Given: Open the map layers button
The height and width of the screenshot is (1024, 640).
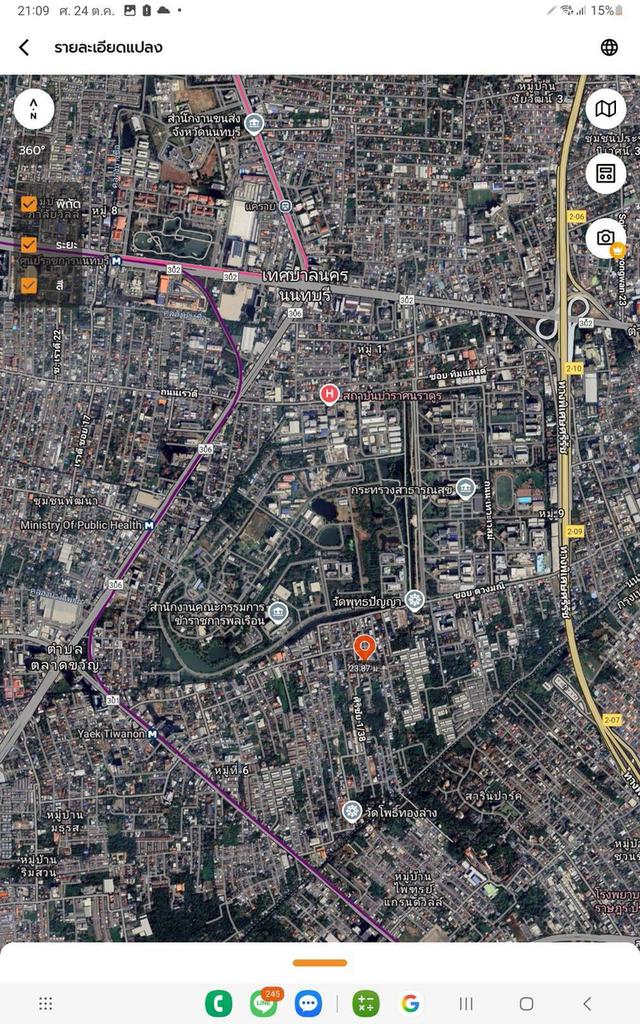Looking at the screenshot, I should (605, 109).
